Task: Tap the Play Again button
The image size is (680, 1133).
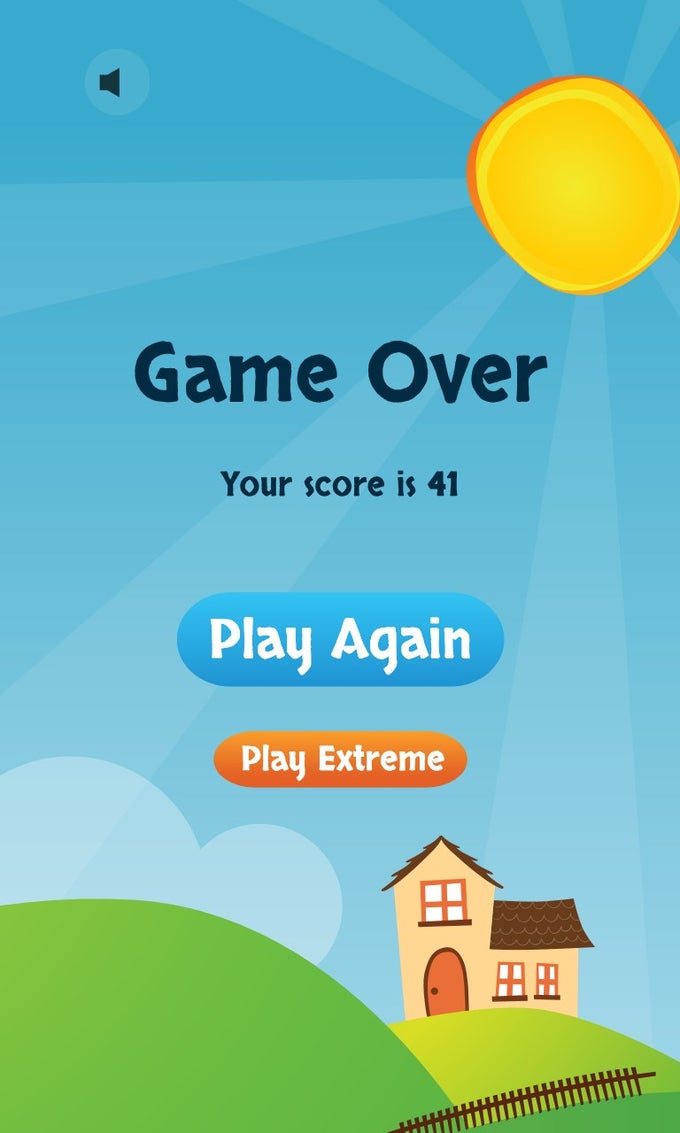Action: click(x=340, y=639)
